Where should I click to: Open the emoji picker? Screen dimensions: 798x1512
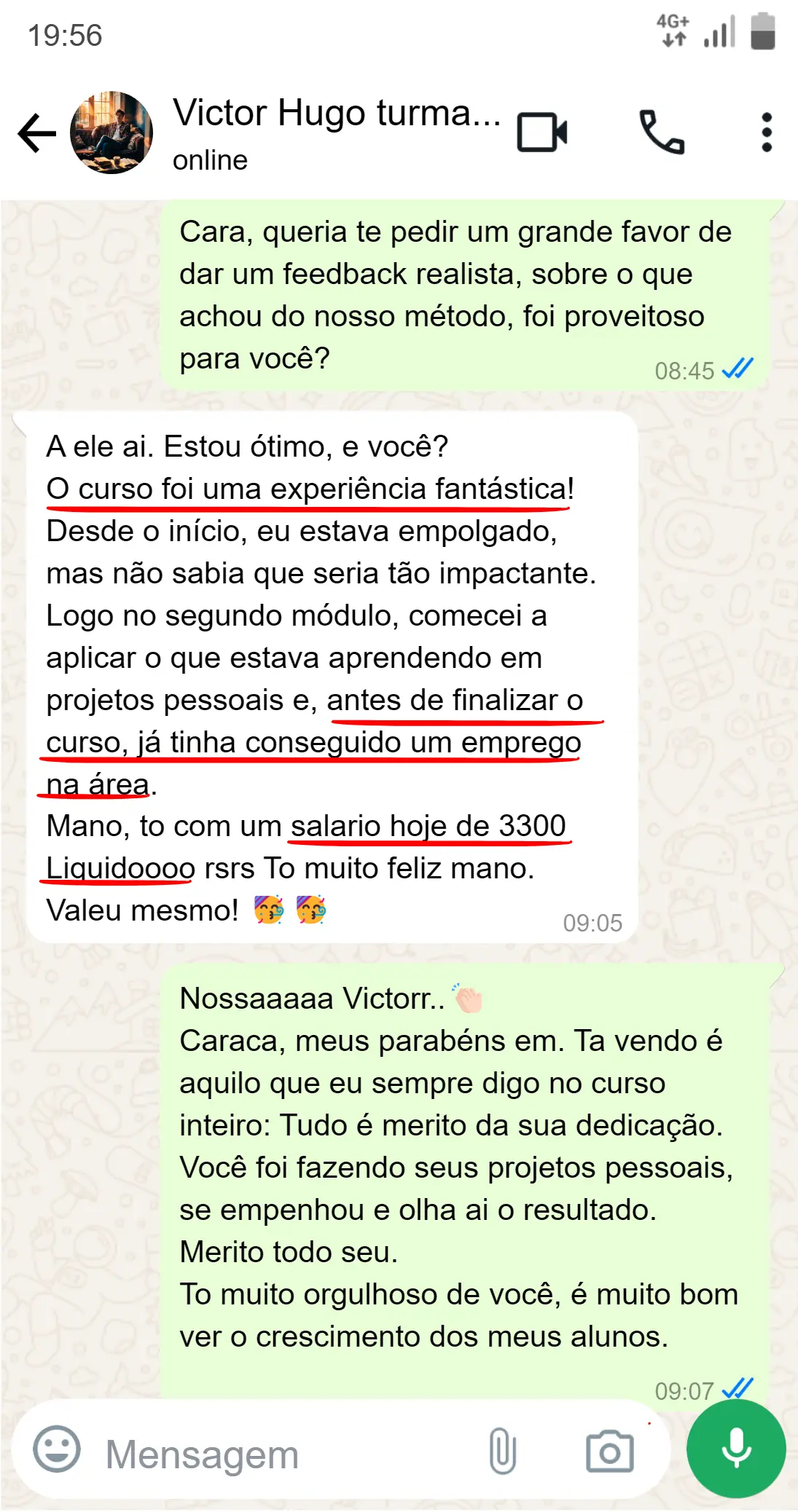pyautogui.click(x=57, y=1449)
